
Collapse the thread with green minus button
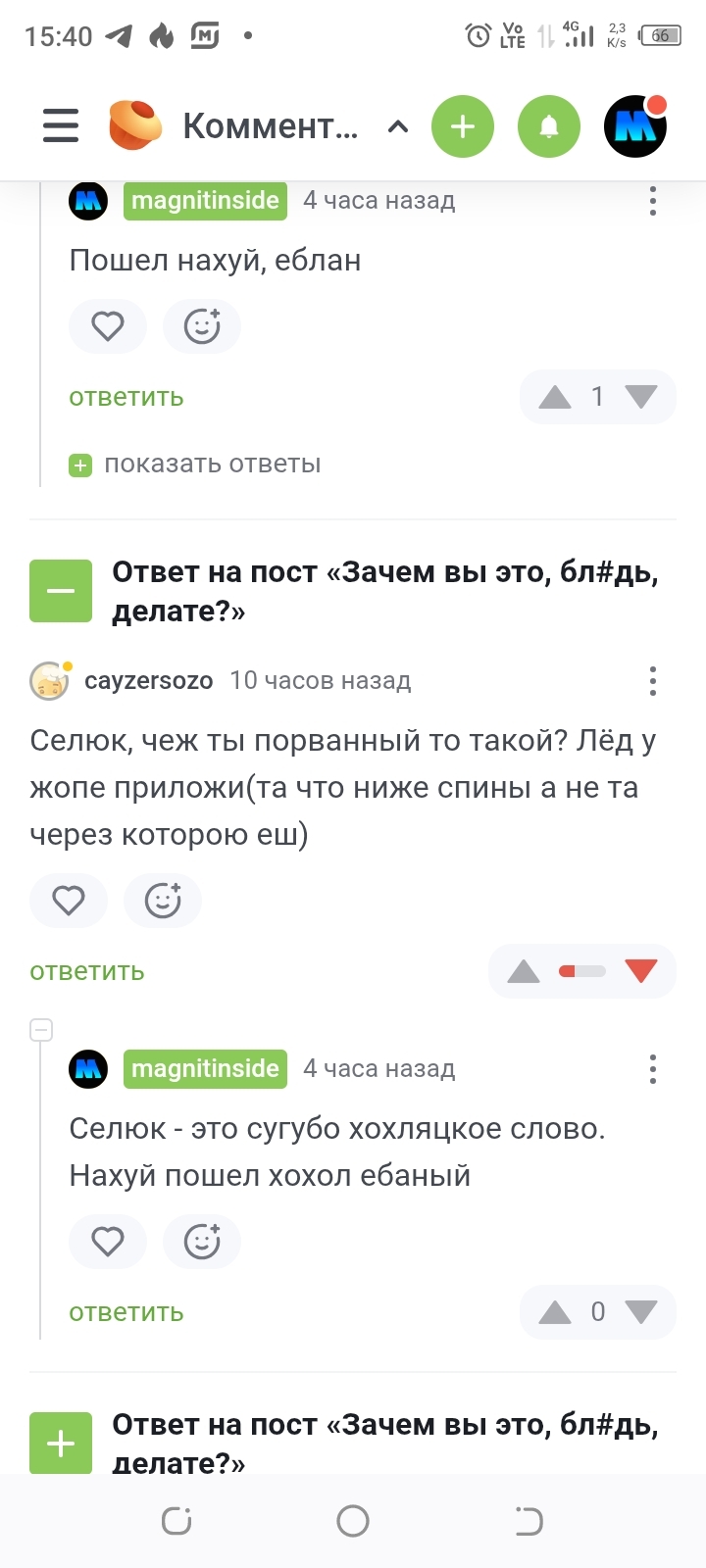coord(61,591)
